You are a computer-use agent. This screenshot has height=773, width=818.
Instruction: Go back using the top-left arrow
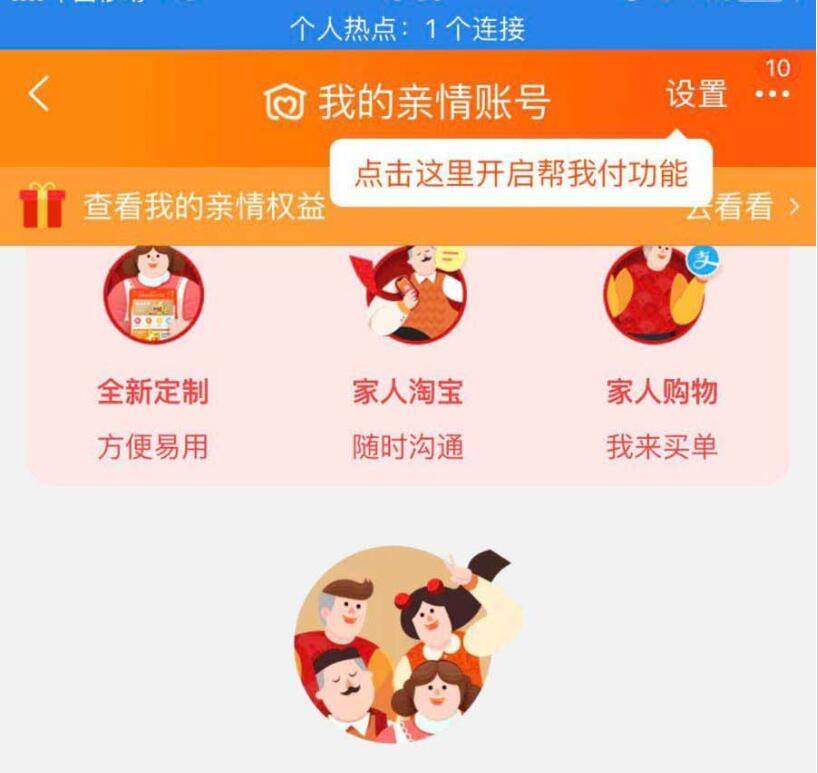click(38, 95)
